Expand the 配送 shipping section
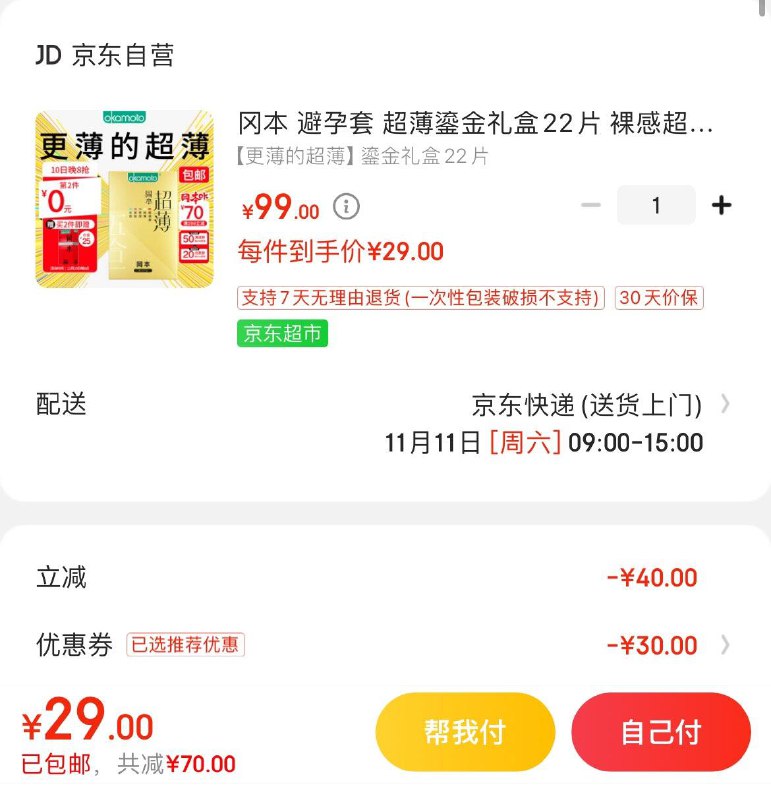 [x=63, y=403]
